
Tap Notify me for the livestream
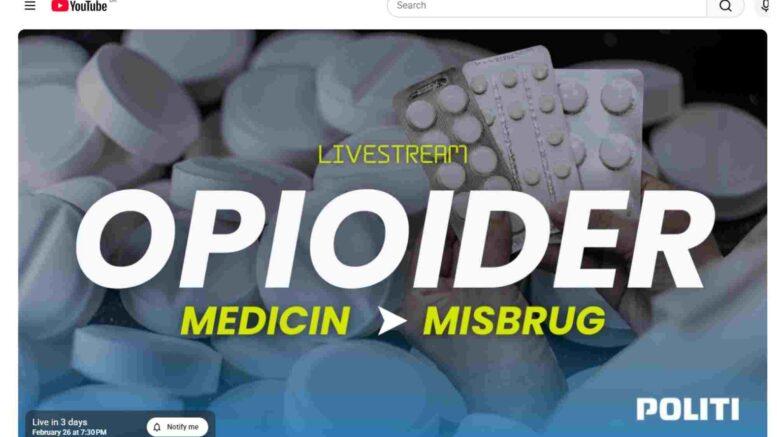pos(177,427)
